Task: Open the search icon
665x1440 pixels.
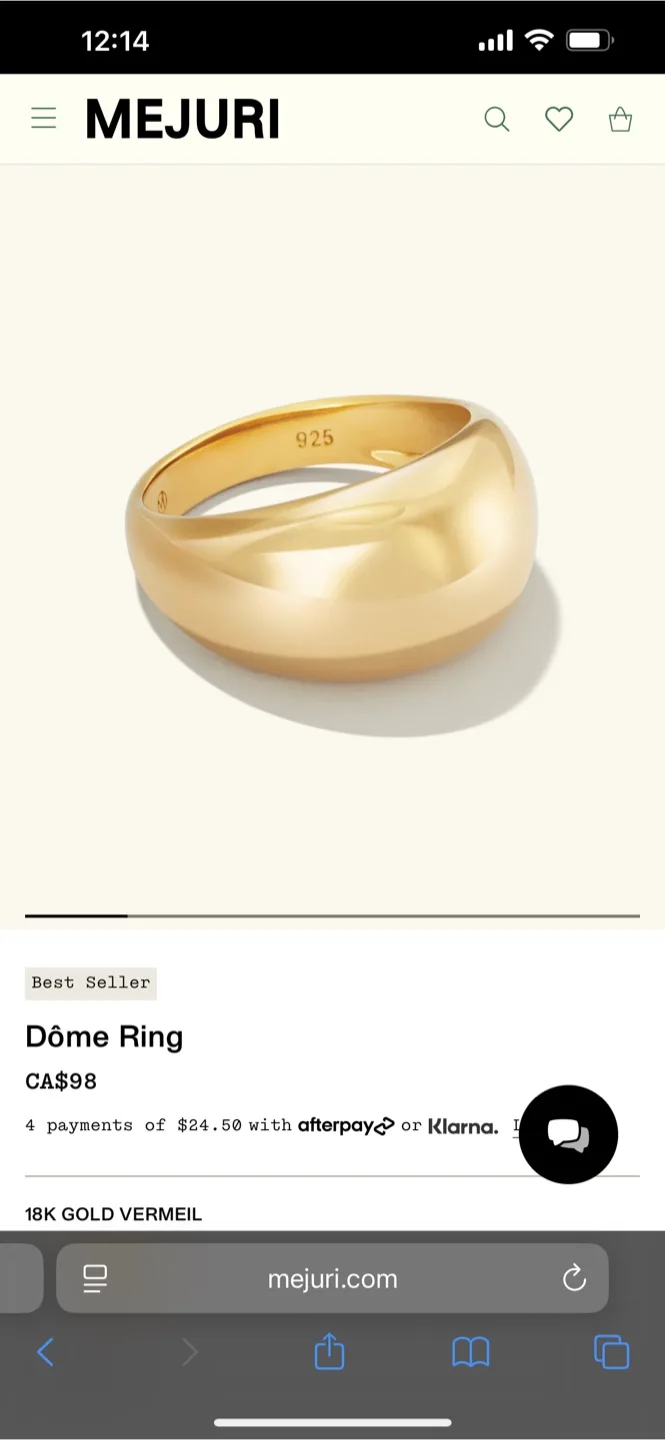Action: tap(496, 119)
